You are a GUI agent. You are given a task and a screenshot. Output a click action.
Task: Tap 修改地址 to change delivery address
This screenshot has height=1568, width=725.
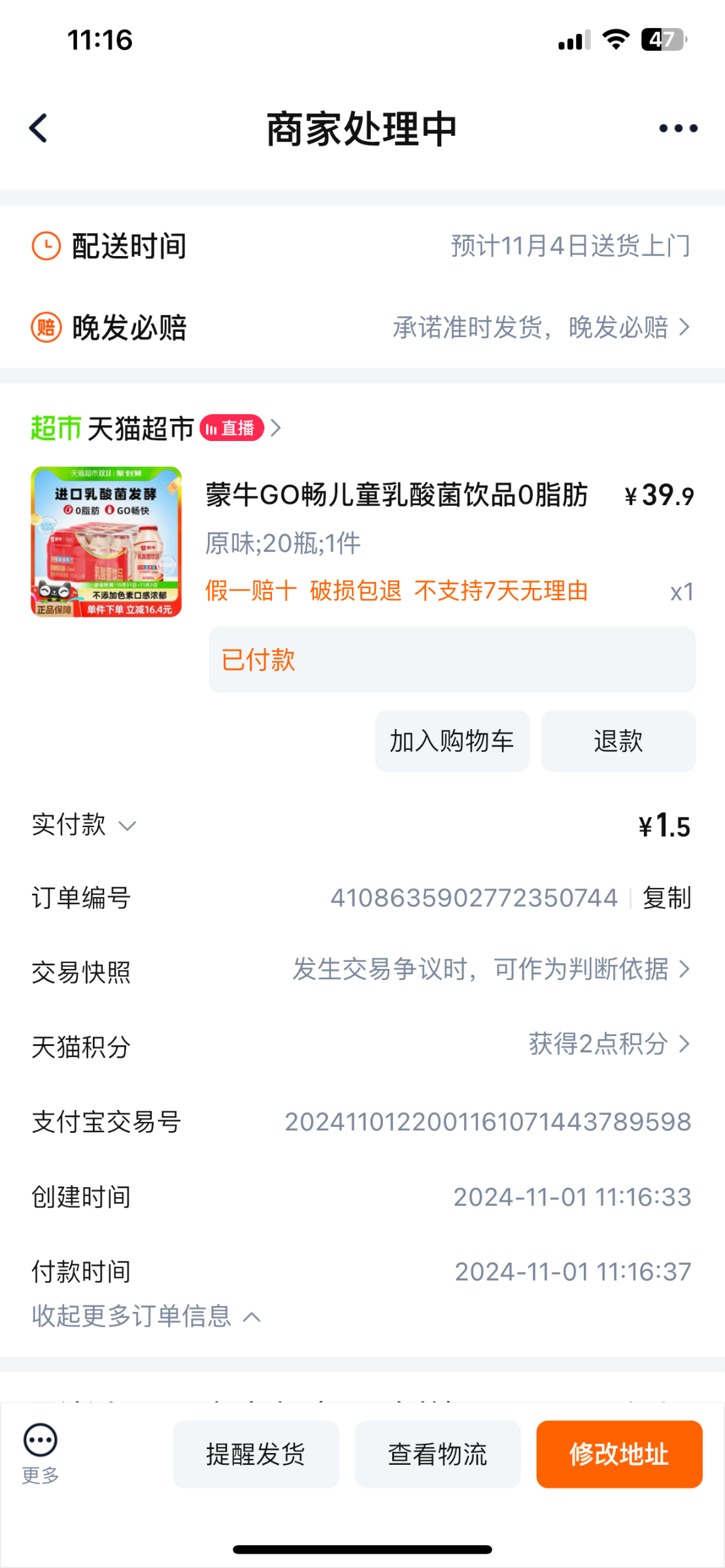click(x=618, y=1454)
